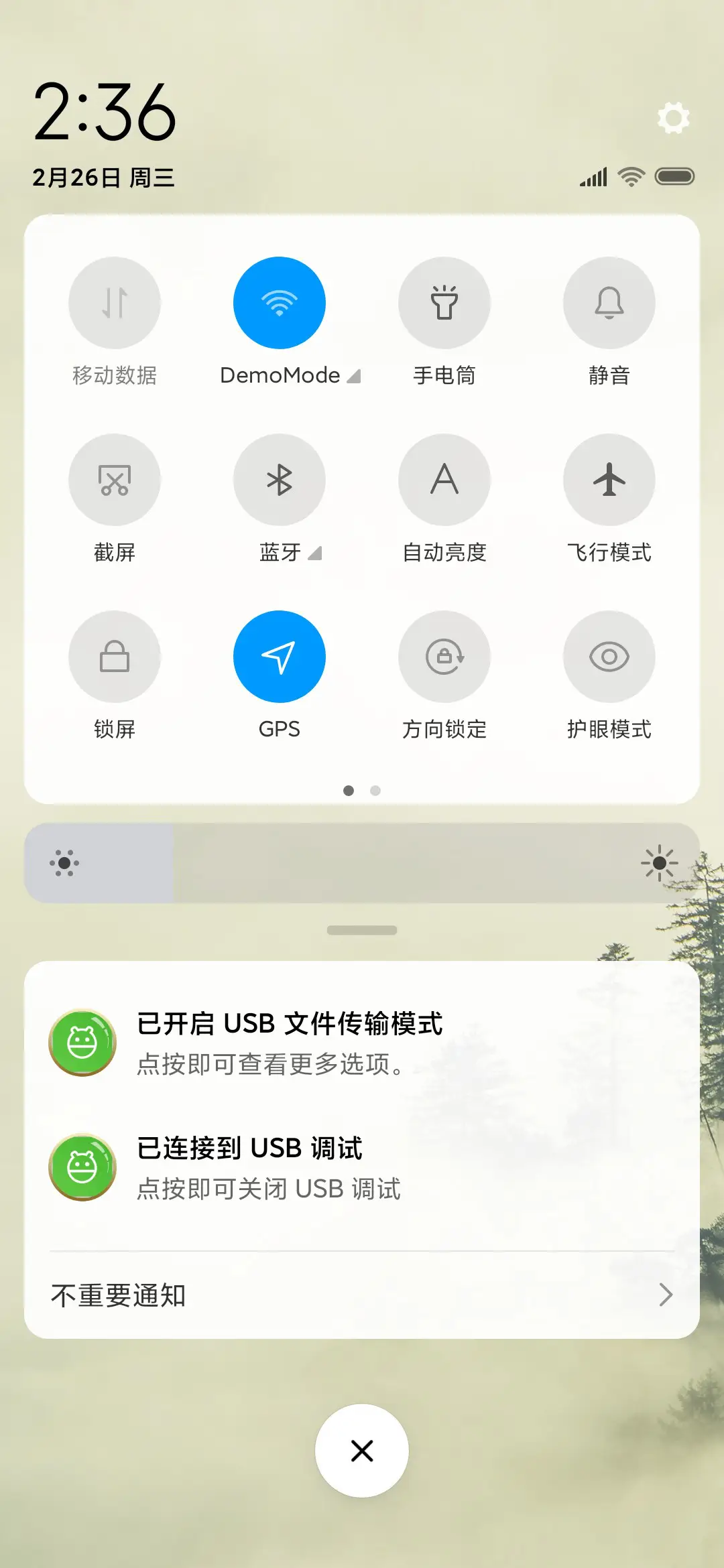The image size is (724, 1568).
Task: Enable airplane mode
Action: click(609, 480)
